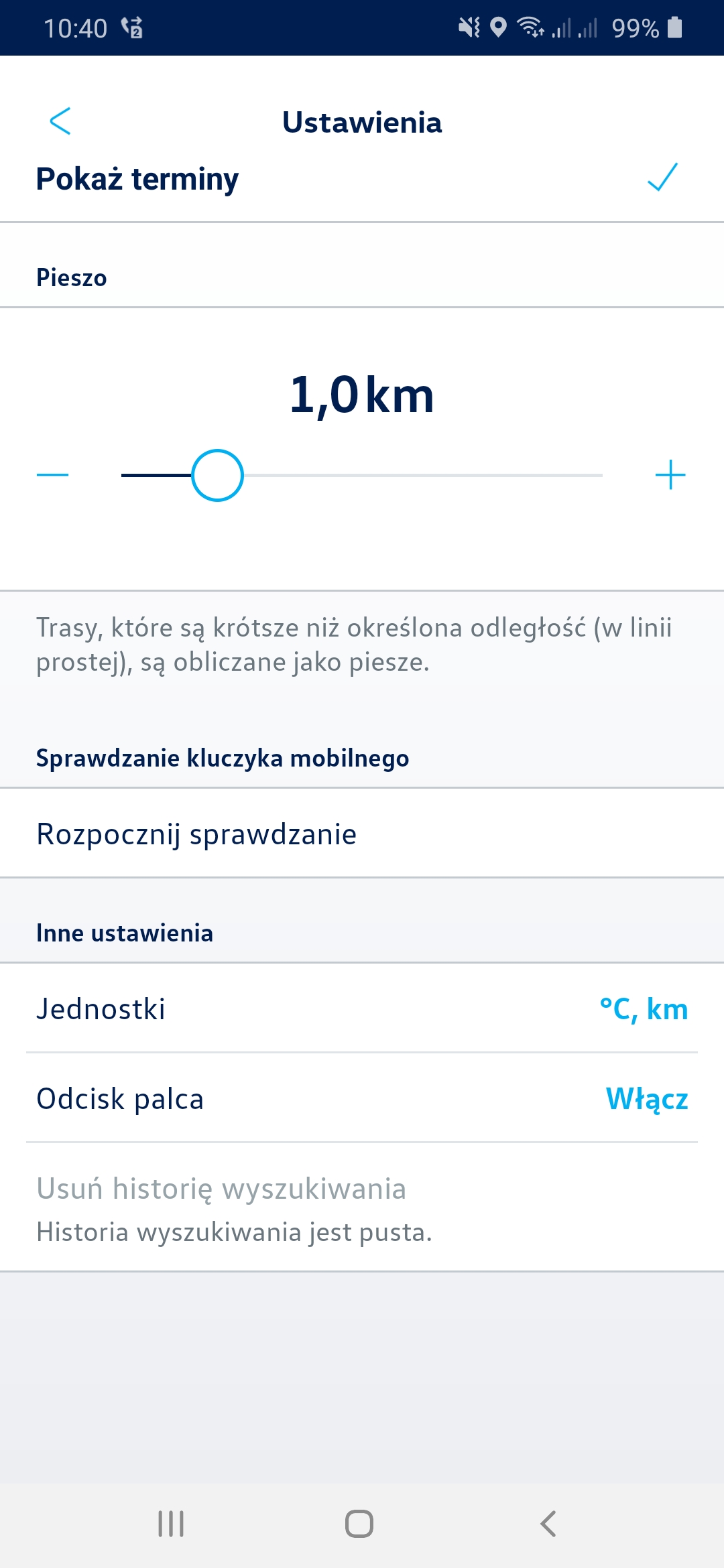Go to the system home screen
The height and width of the screenshot is (1568, 724).
(359, 1523)
